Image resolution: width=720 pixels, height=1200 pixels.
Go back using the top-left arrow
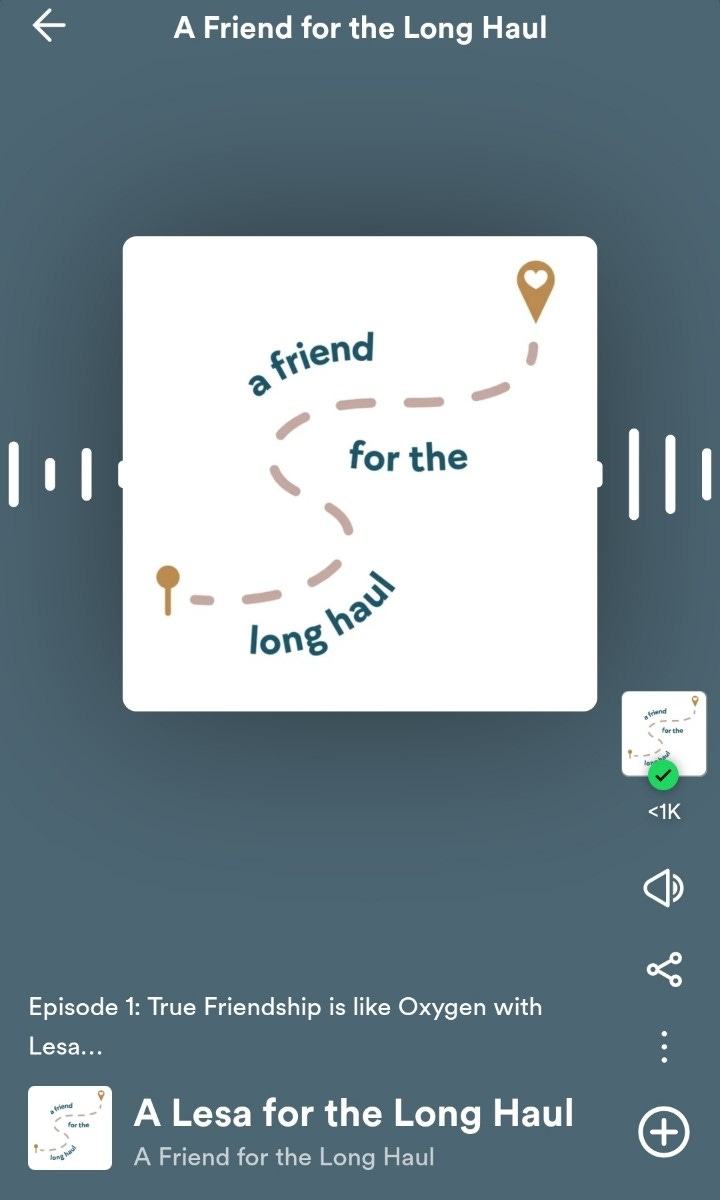[x=48, y=27]
